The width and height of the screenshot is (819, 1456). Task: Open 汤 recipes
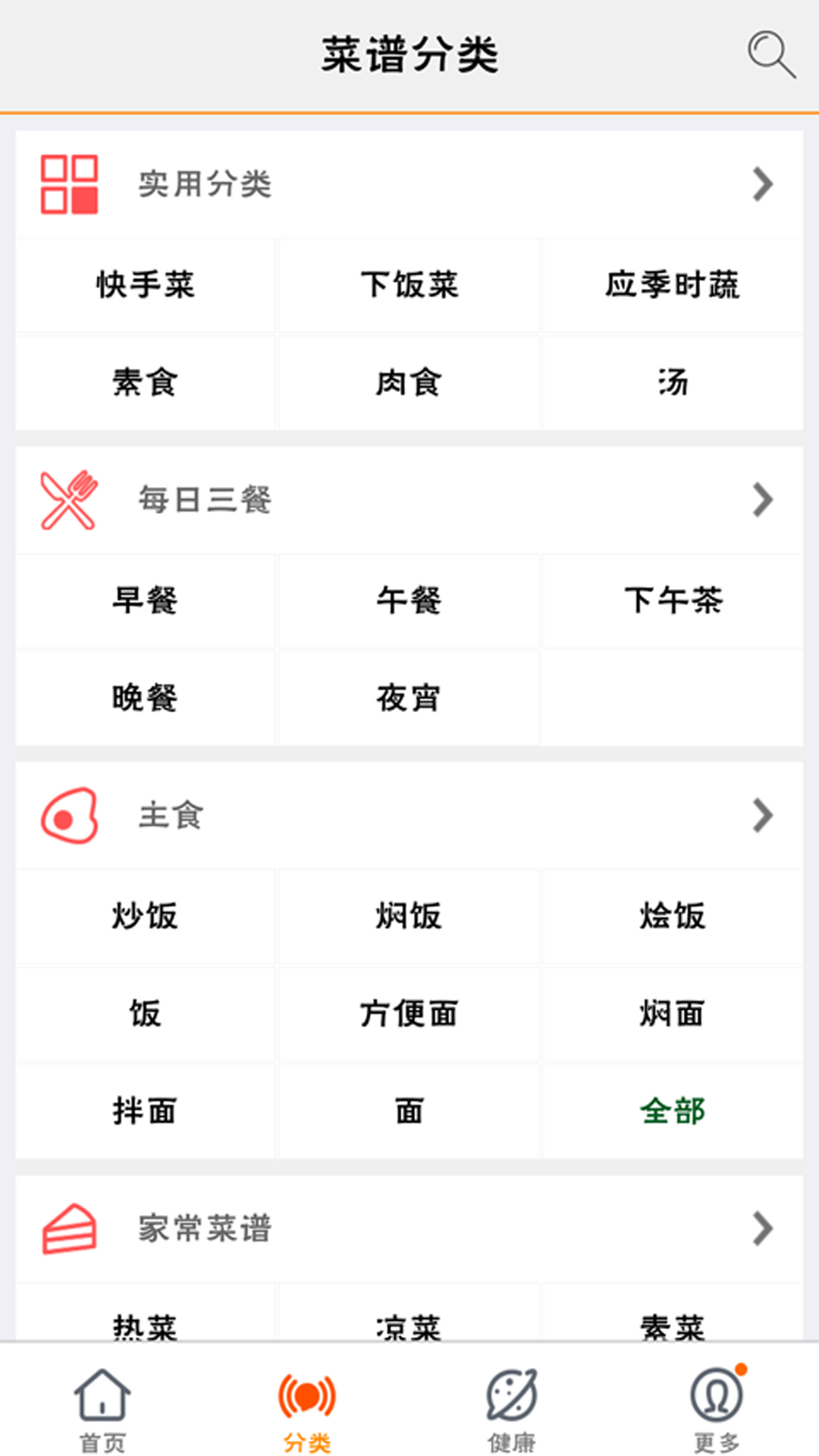(673, 383)
